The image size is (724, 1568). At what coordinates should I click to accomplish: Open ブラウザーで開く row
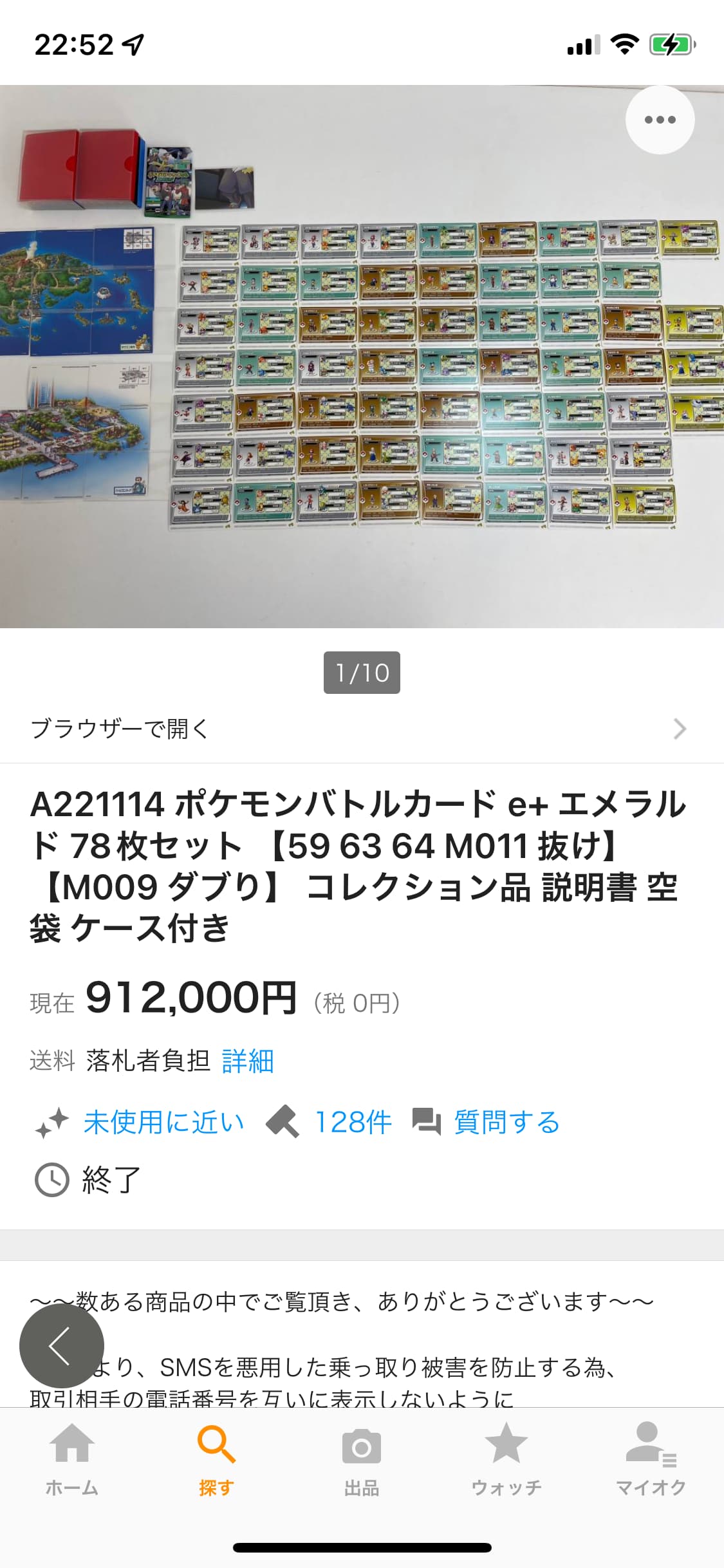pyautogui.click(x=362, y=729)
